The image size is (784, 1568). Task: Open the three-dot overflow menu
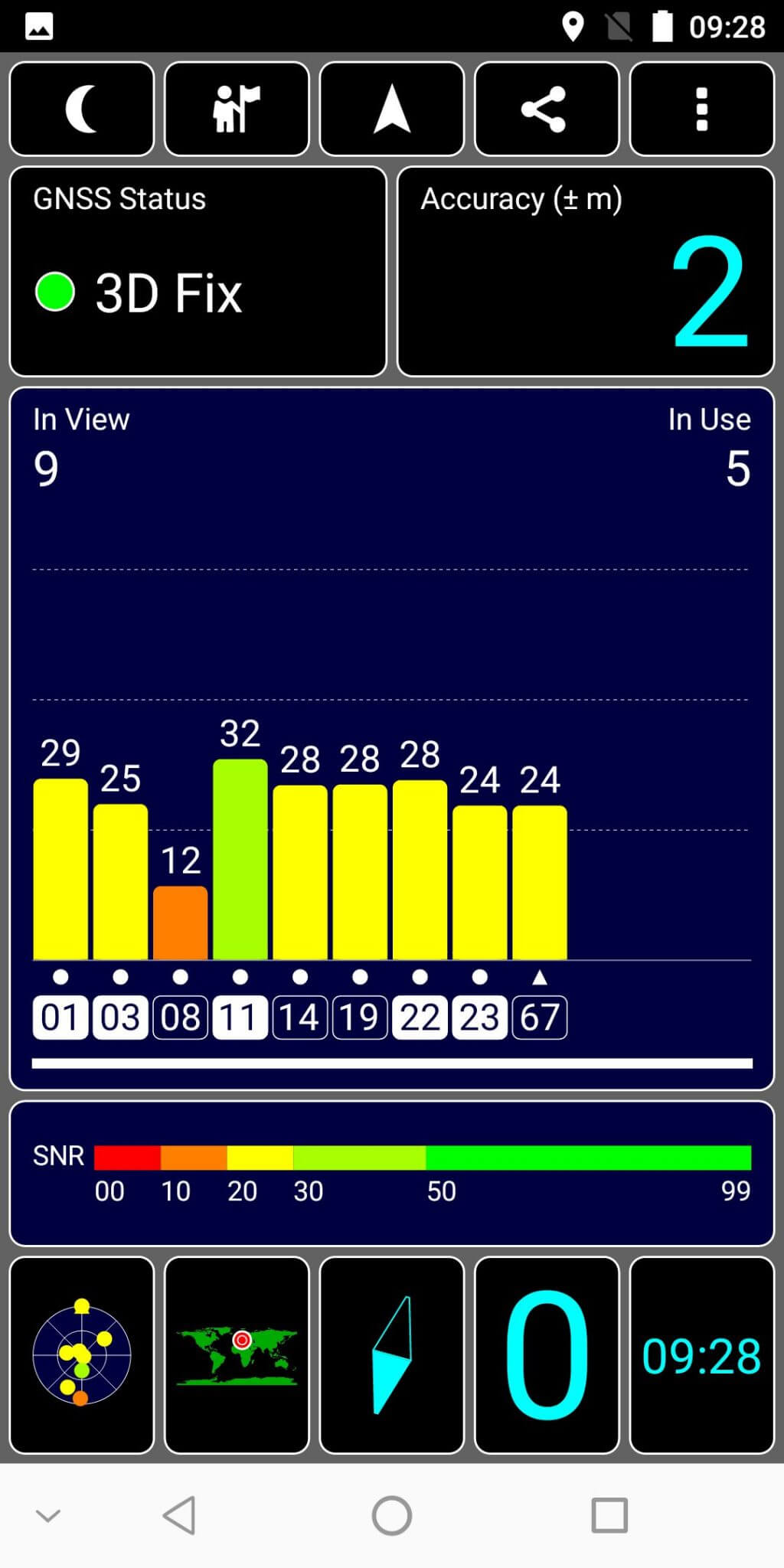(702, 109)
